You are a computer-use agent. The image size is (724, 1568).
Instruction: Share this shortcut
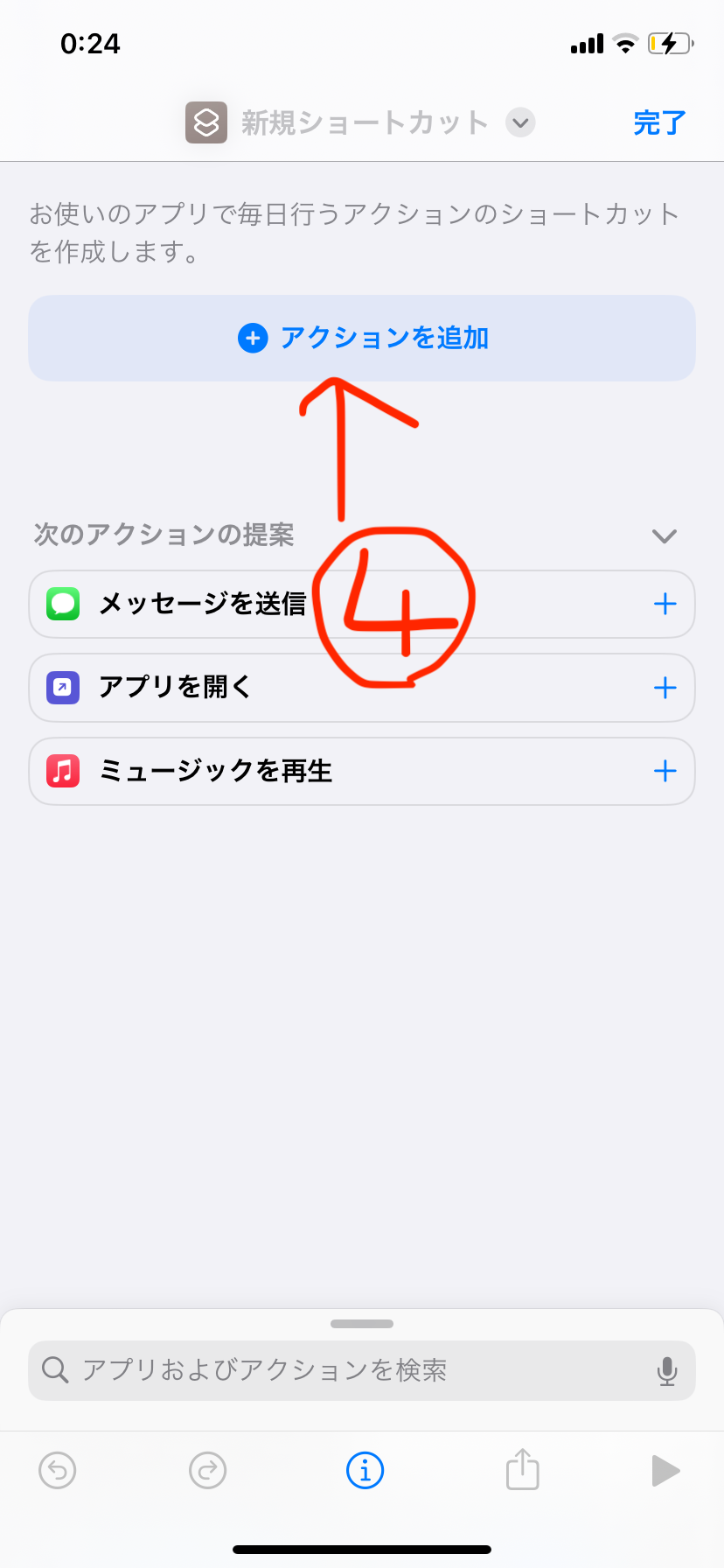523,1469
